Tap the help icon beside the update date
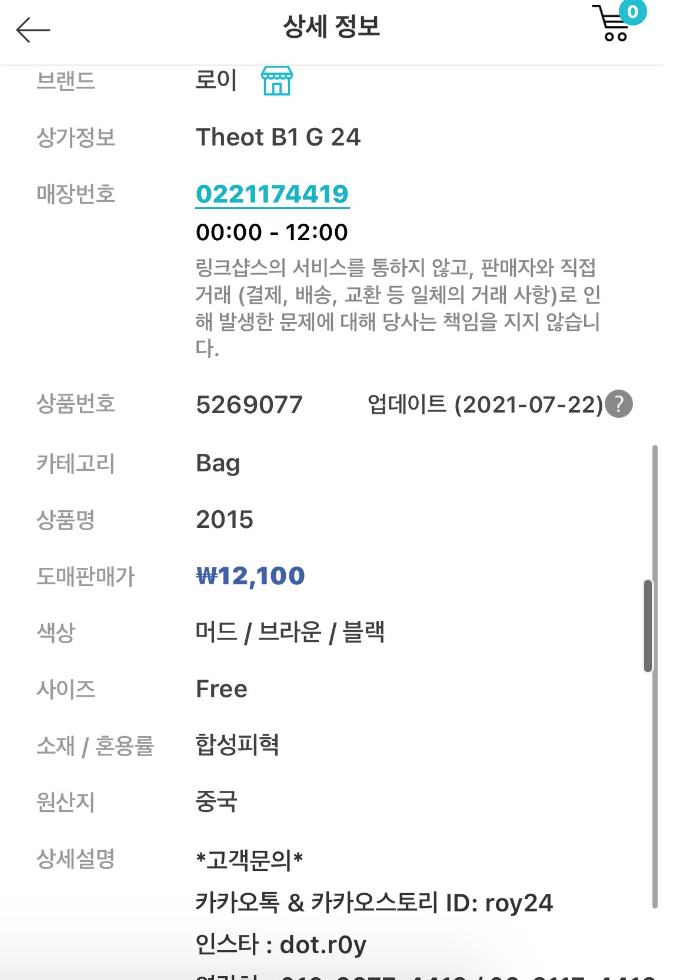Screen dimensions: 690x980 tap(620, 404)
